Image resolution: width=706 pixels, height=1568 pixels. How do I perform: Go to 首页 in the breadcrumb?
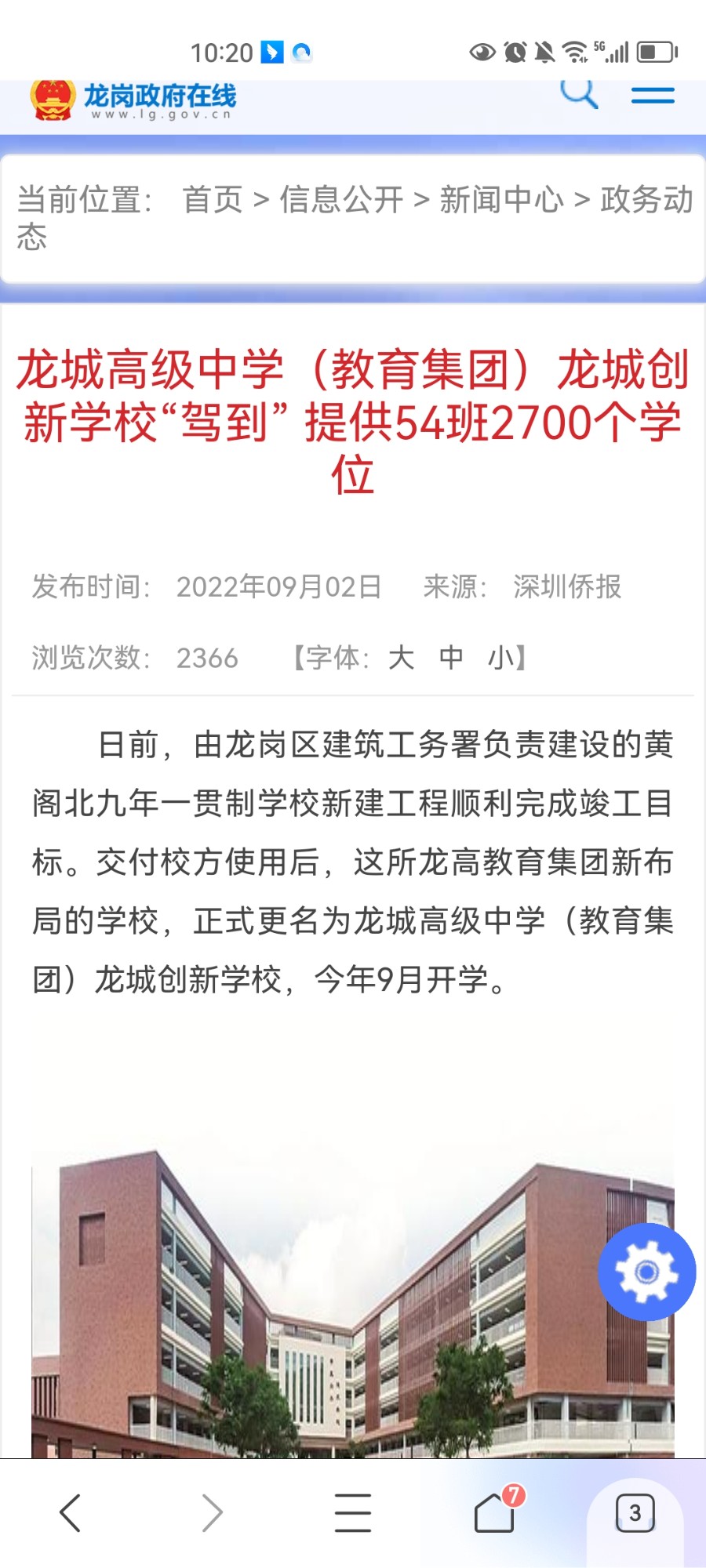pyautogui.click(x=213, y=200)
